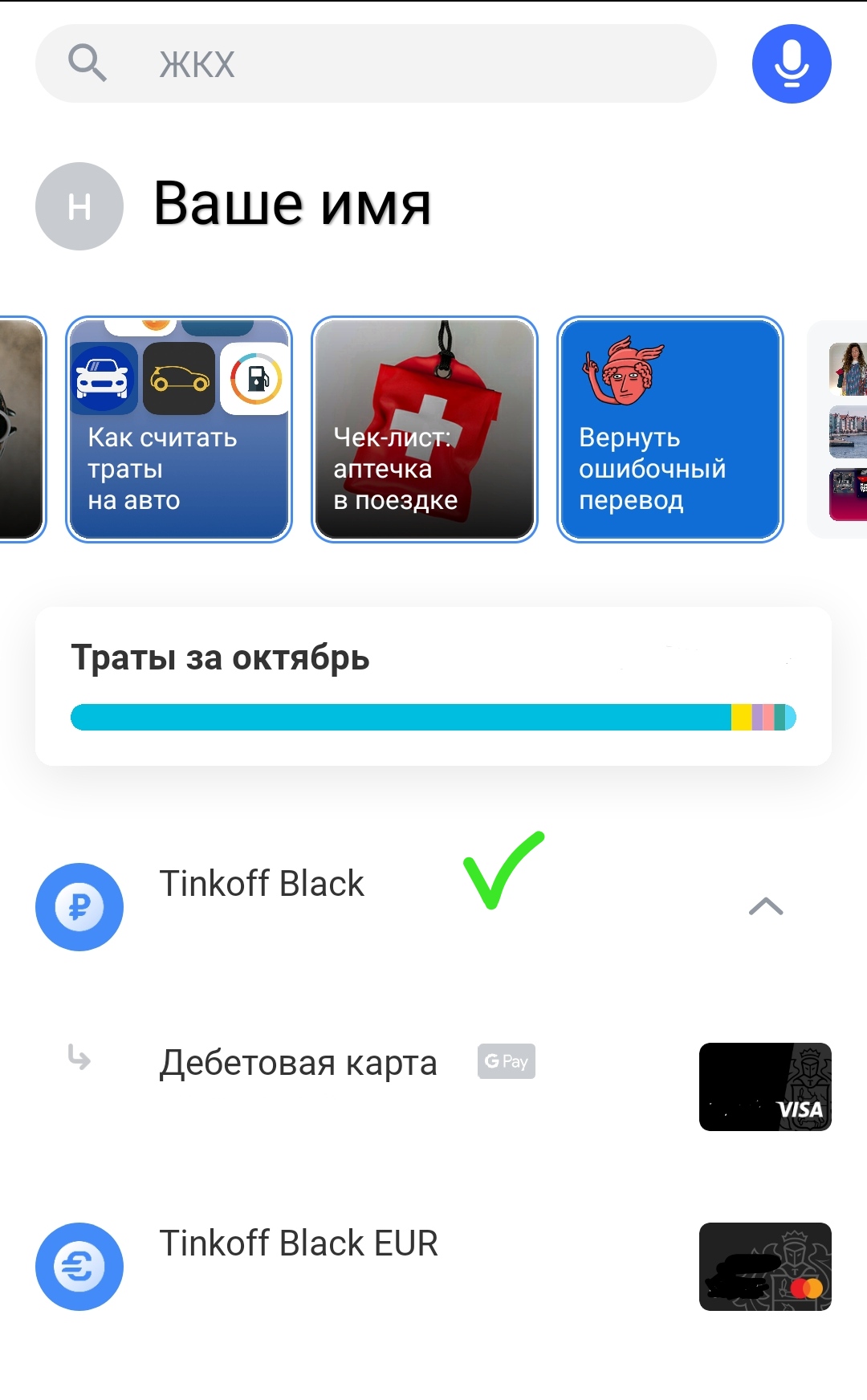Image resolution: width=867 pixels, height=1400 pixels.
Task: Open story Вернуть ошибочный перевод
Action: (670, 429)
